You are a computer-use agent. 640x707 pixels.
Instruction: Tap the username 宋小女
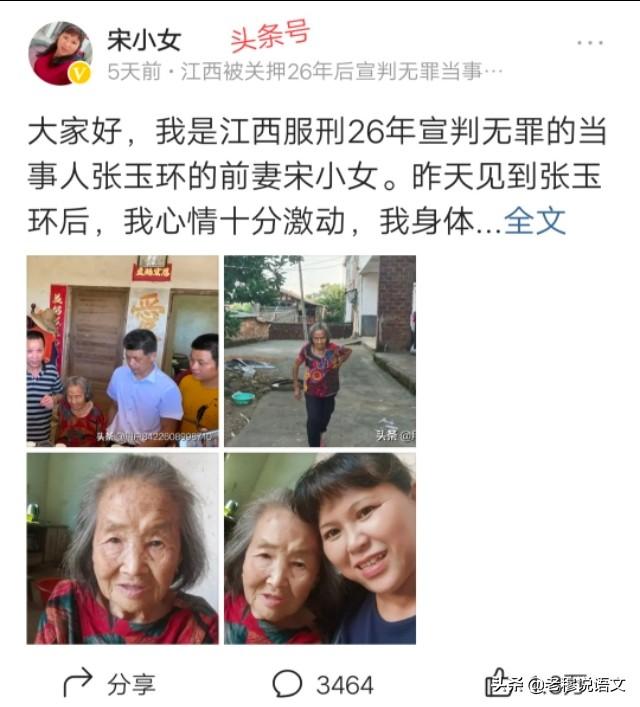[144, 40]
